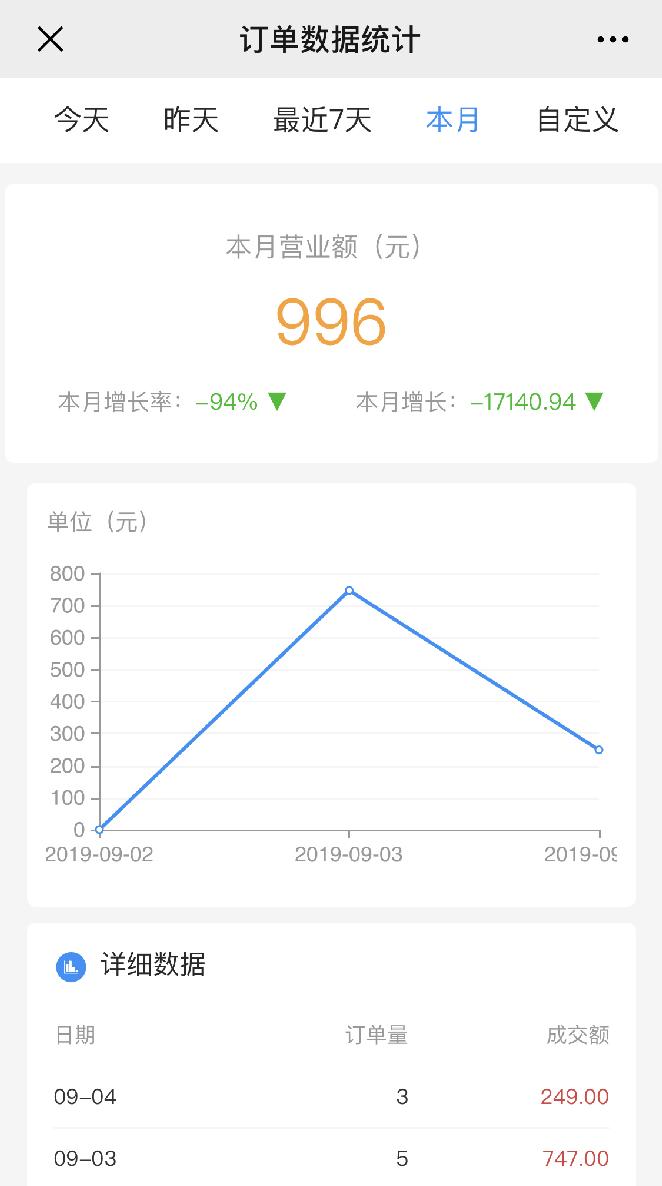Open the three-dot overflow menu
The width and height of the screenshot is (662, 1186).
pyautogui.click(x=613, y=39)
